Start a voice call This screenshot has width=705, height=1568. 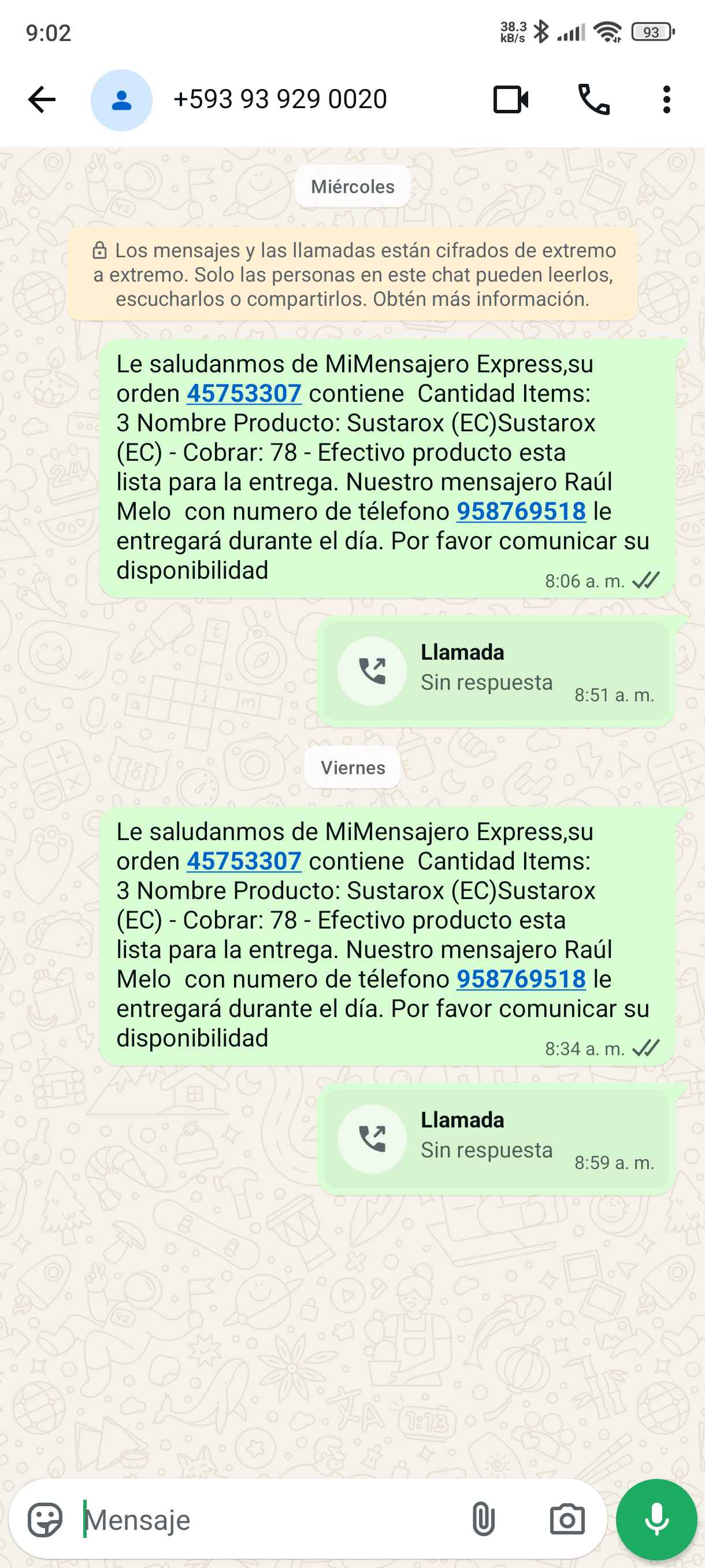[x=593, y=99]
